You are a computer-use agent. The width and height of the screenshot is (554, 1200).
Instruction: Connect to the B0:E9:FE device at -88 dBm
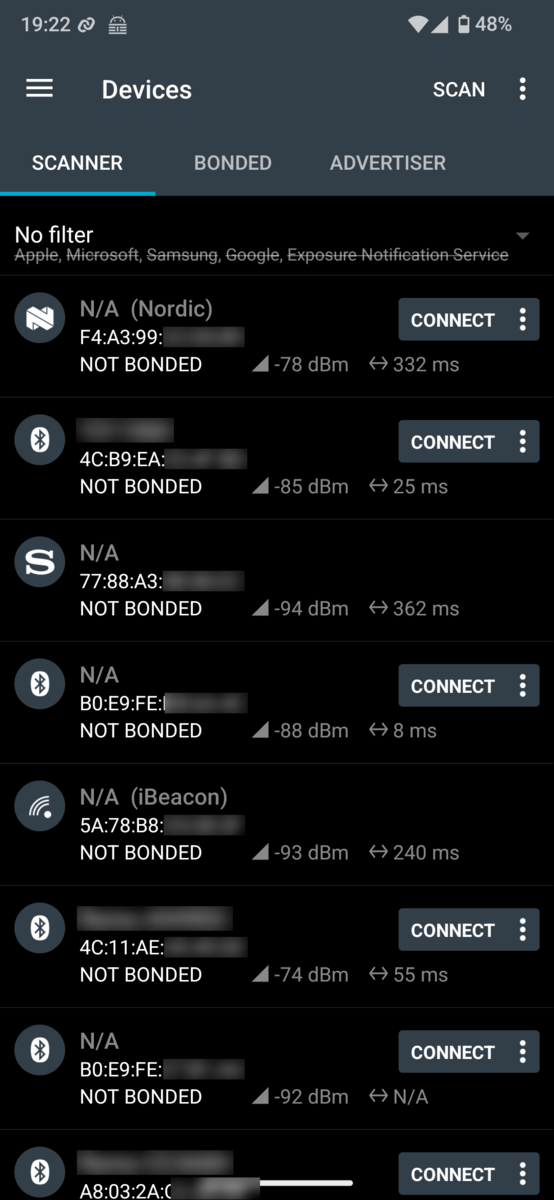click(452, 686)
